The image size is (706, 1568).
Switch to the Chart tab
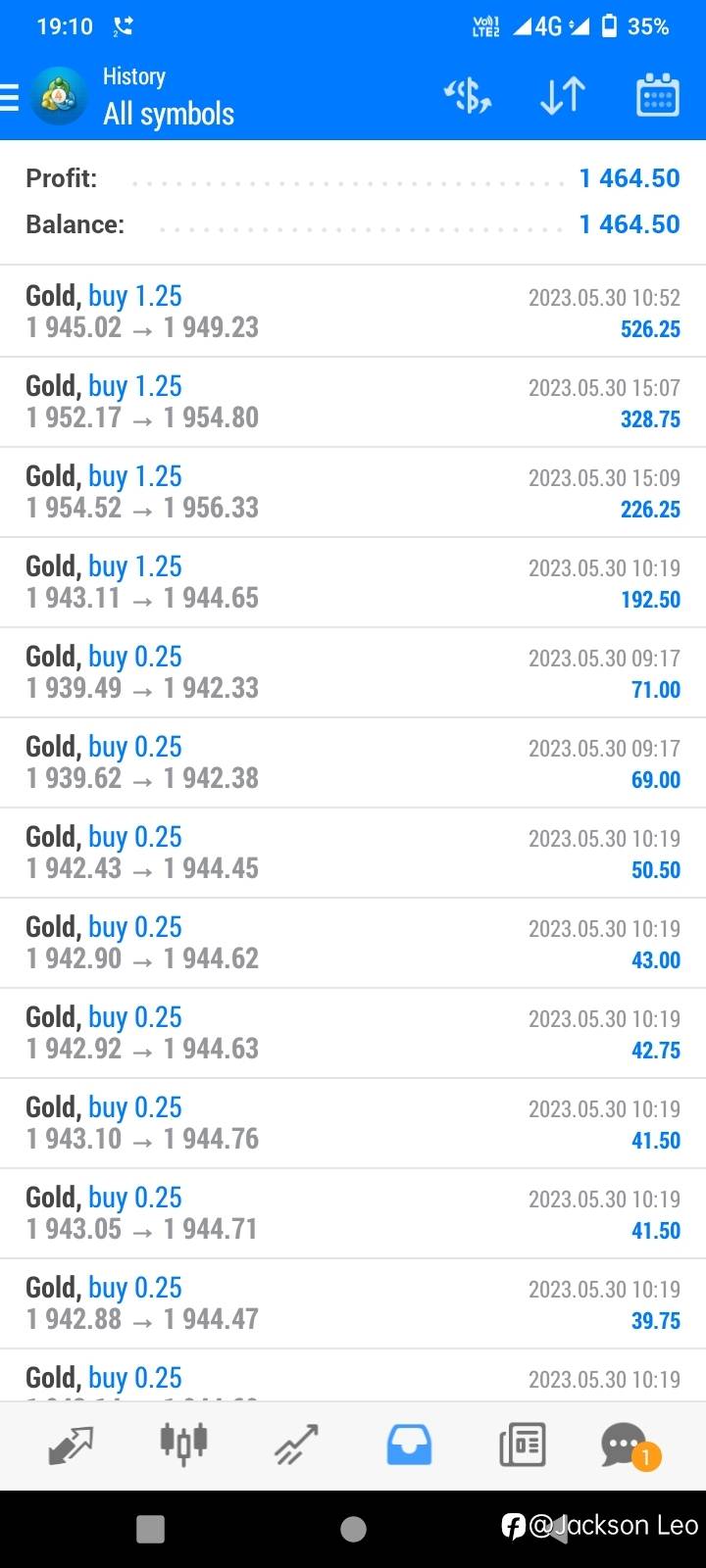click(x=183, y=1444)
